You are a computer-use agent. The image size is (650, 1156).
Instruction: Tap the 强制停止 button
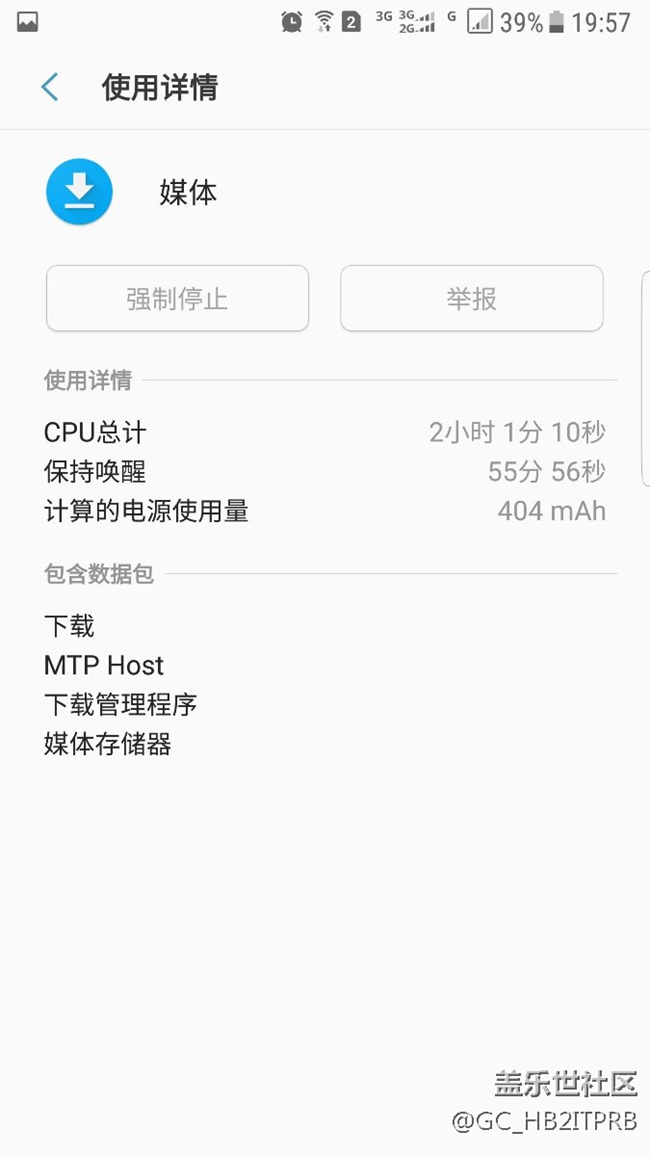coord(177,298)
